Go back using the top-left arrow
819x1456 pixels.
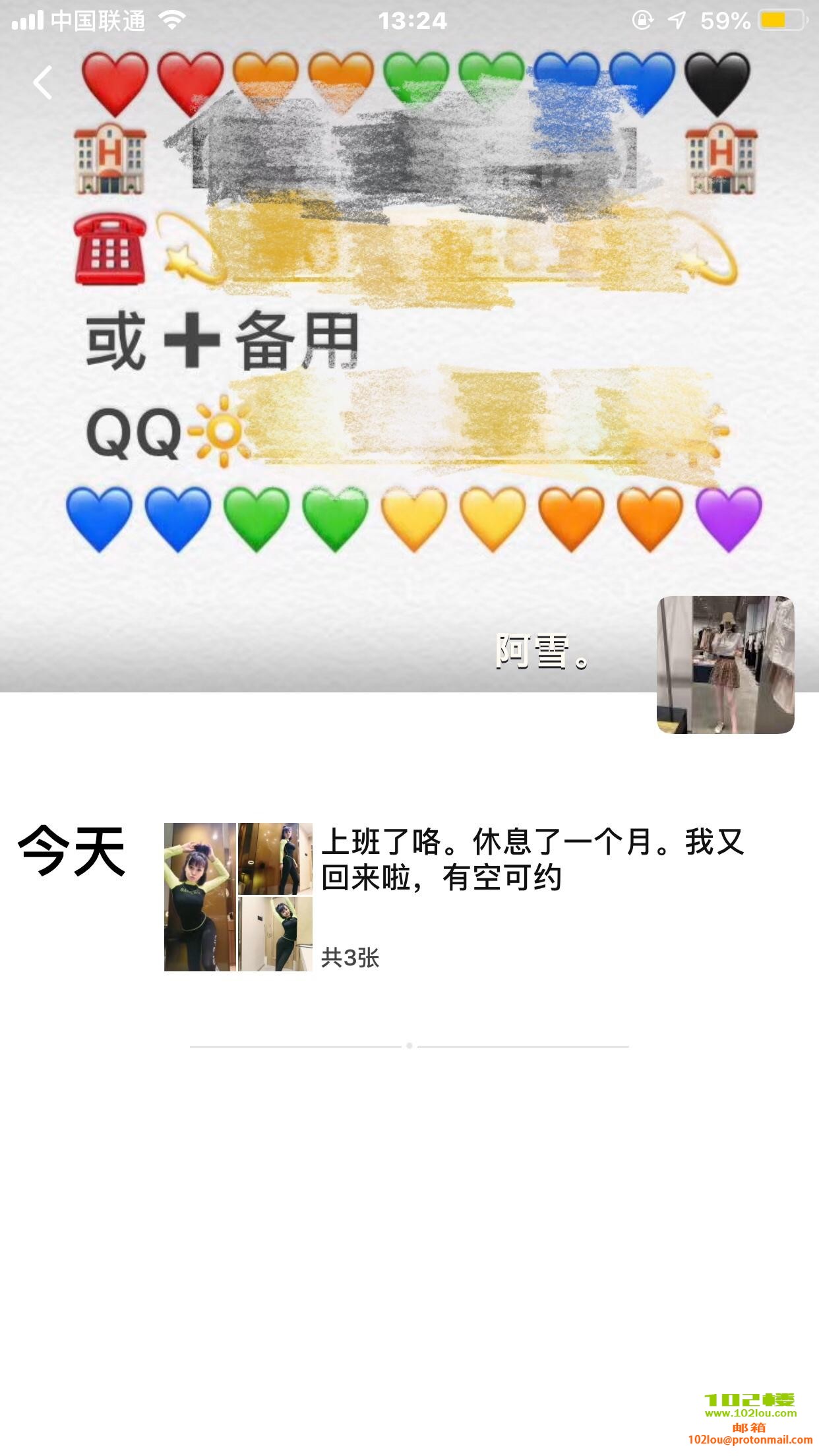pos(43,83)
